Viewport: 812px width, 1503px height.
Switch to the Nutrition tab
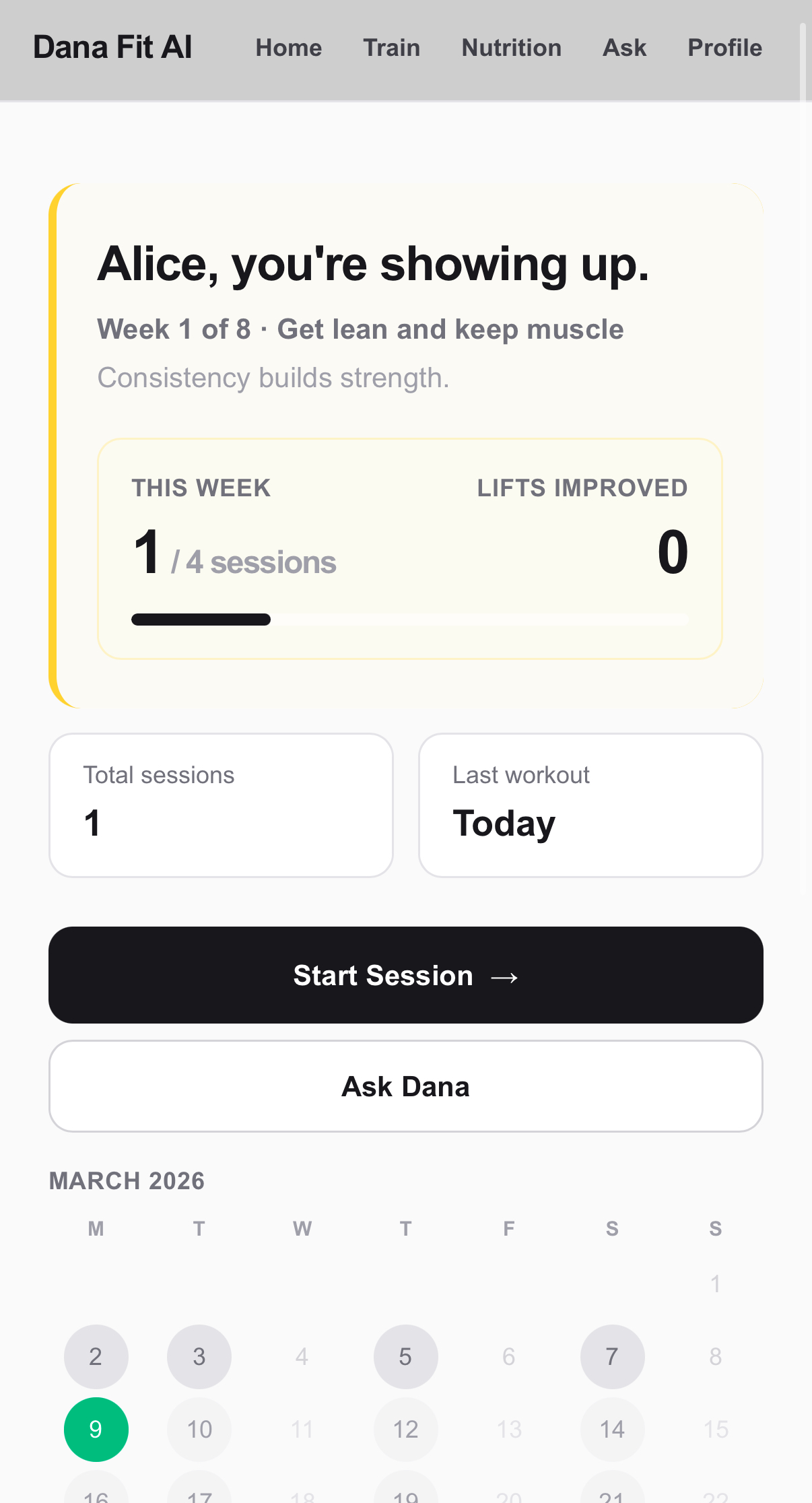[510, 47]
